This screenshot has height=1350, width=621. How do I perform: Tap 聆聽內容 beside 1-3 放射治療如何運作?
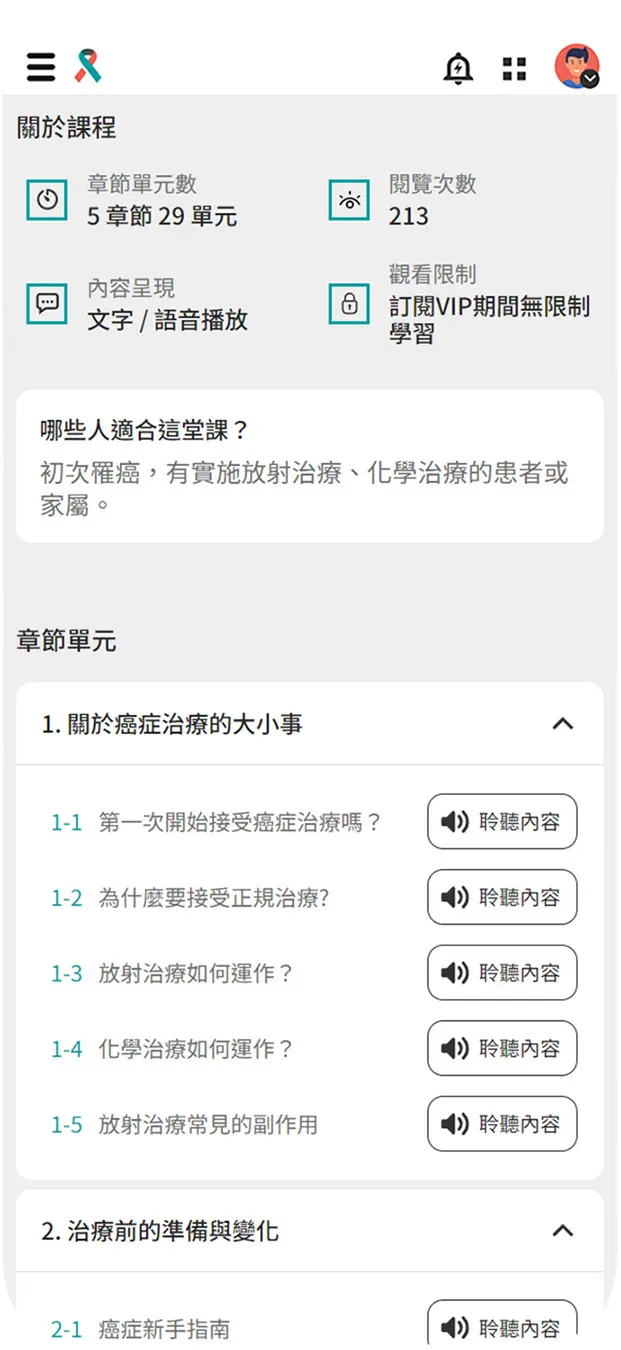coord(502,973)
